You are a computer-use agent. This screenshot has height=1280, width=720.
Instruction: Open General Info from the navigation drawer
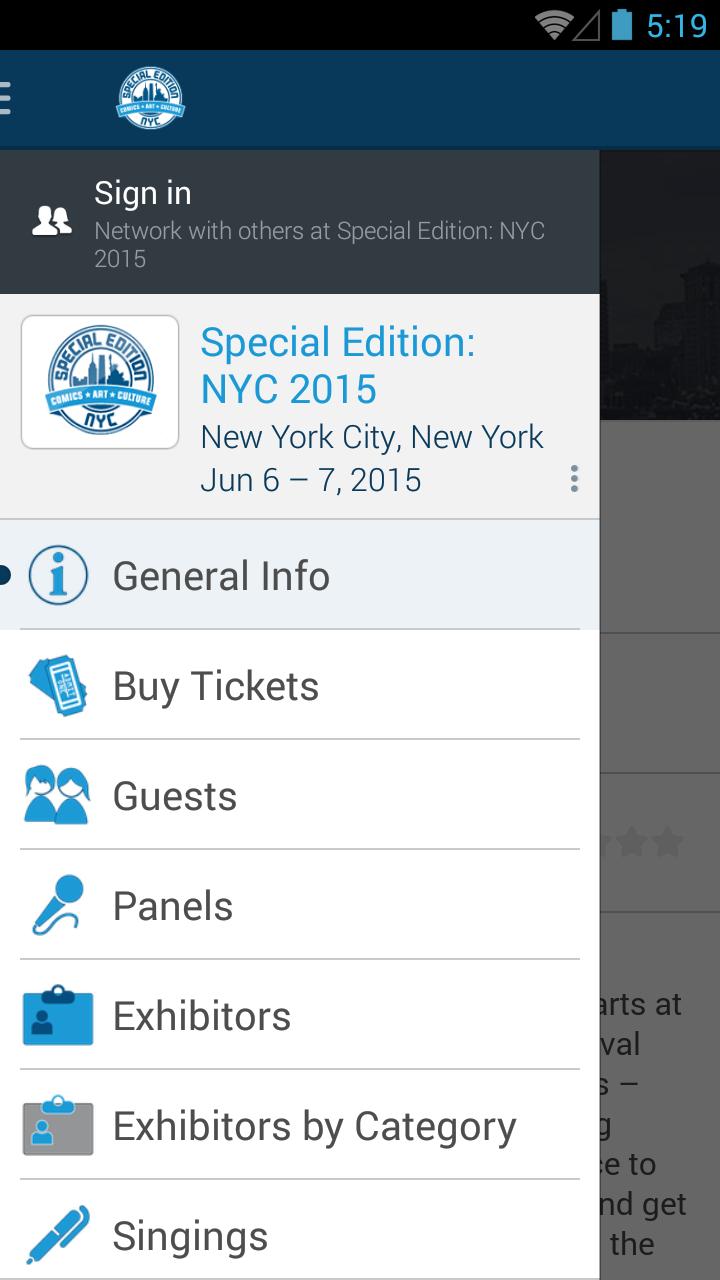(221, 575)
